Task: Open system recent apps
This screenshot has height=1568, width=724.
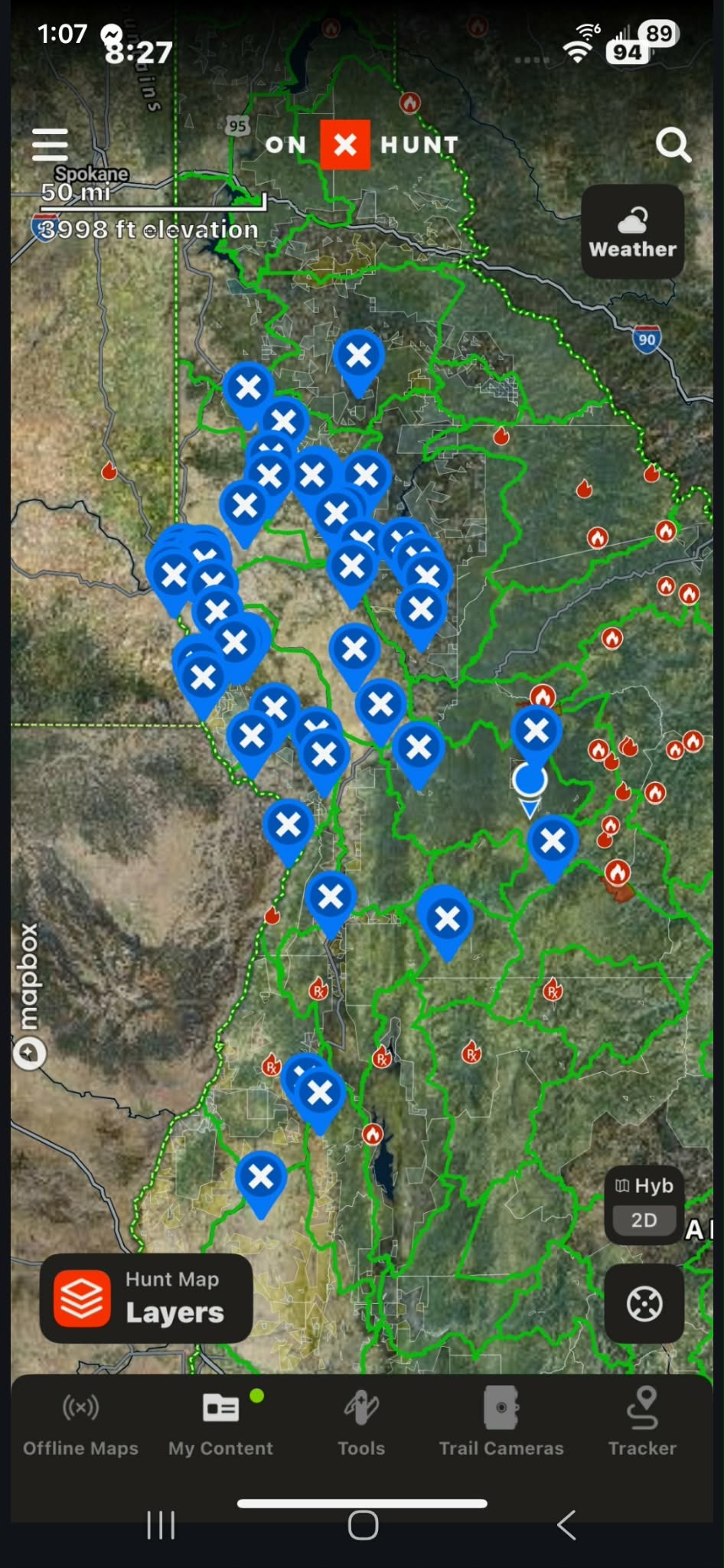Action: (x=161, y=1525)
